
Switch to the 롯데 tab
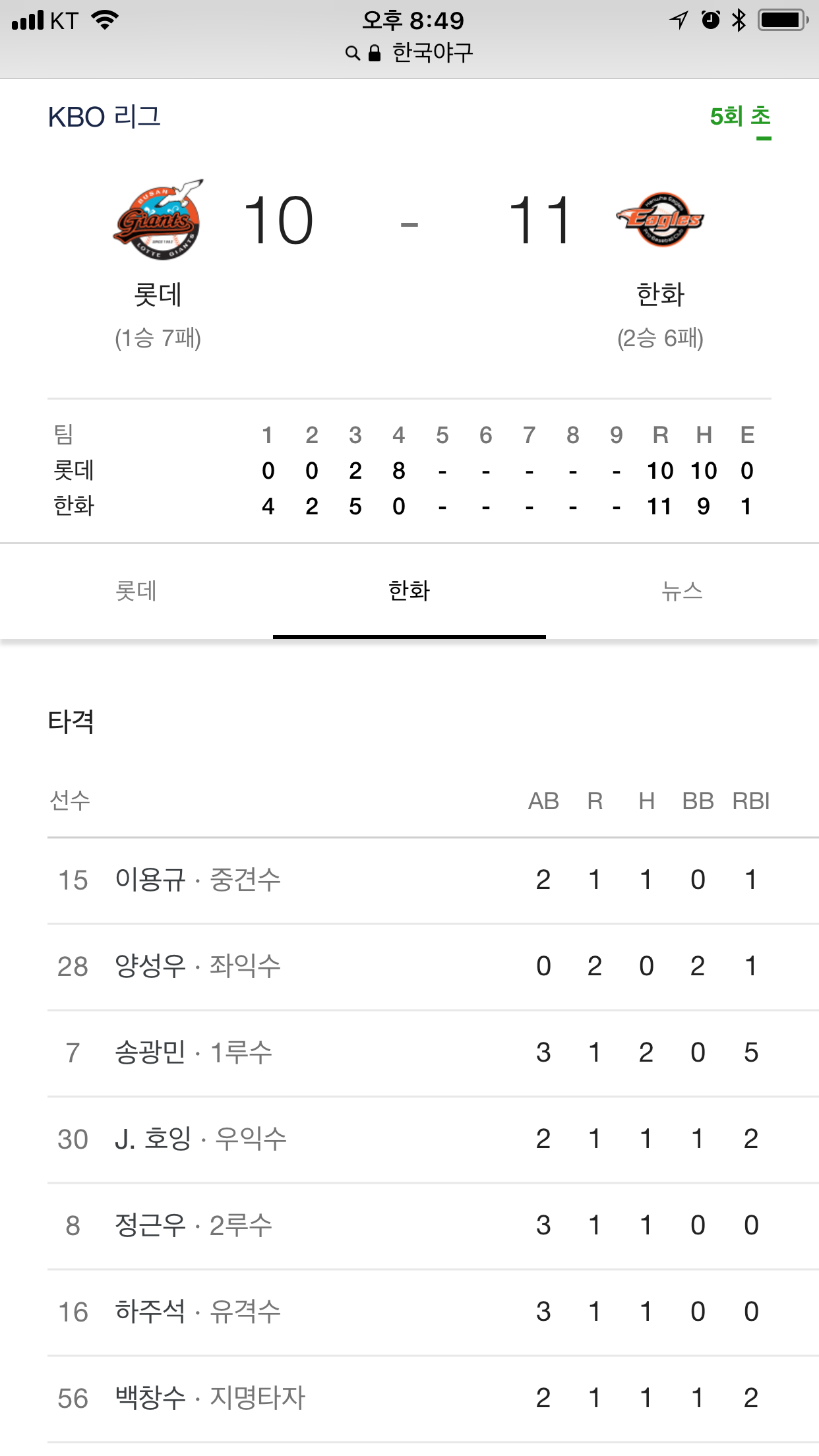click(136, 591)
